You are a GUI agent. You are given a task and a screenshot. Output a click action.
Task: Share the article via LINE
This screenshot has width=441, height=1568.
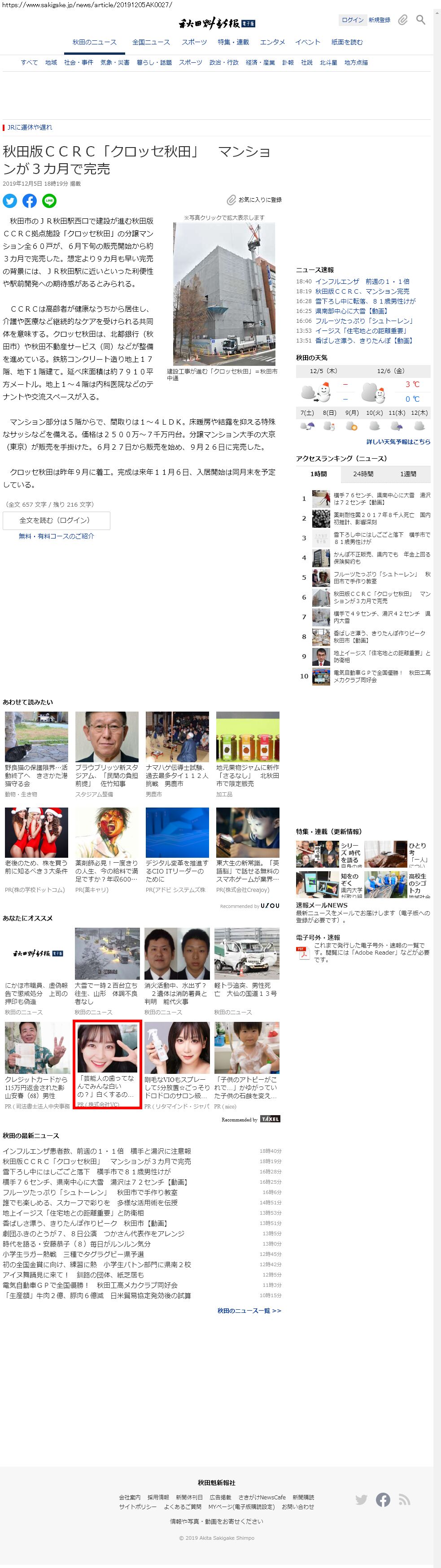coord(49,201)
